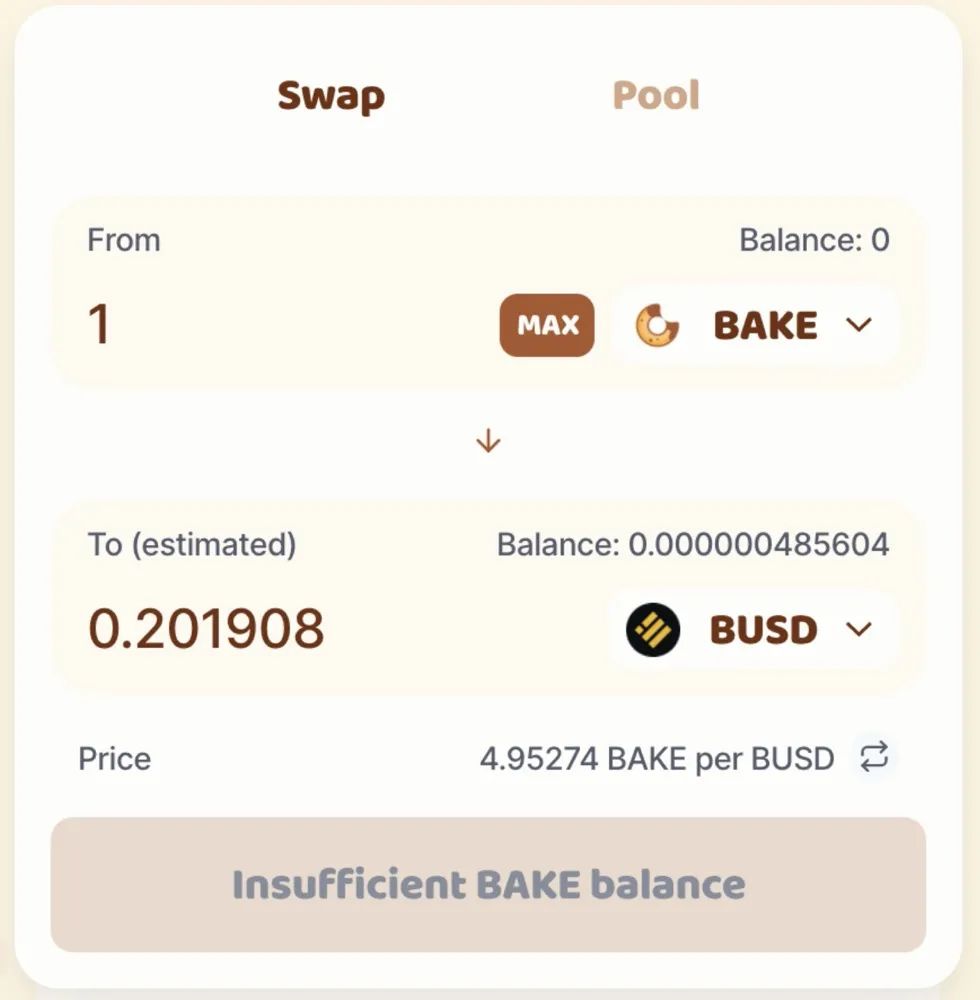This screenshot has height=1000, width=980.
Task: Tap the MAX amount button
Action: tap(547, 325)
